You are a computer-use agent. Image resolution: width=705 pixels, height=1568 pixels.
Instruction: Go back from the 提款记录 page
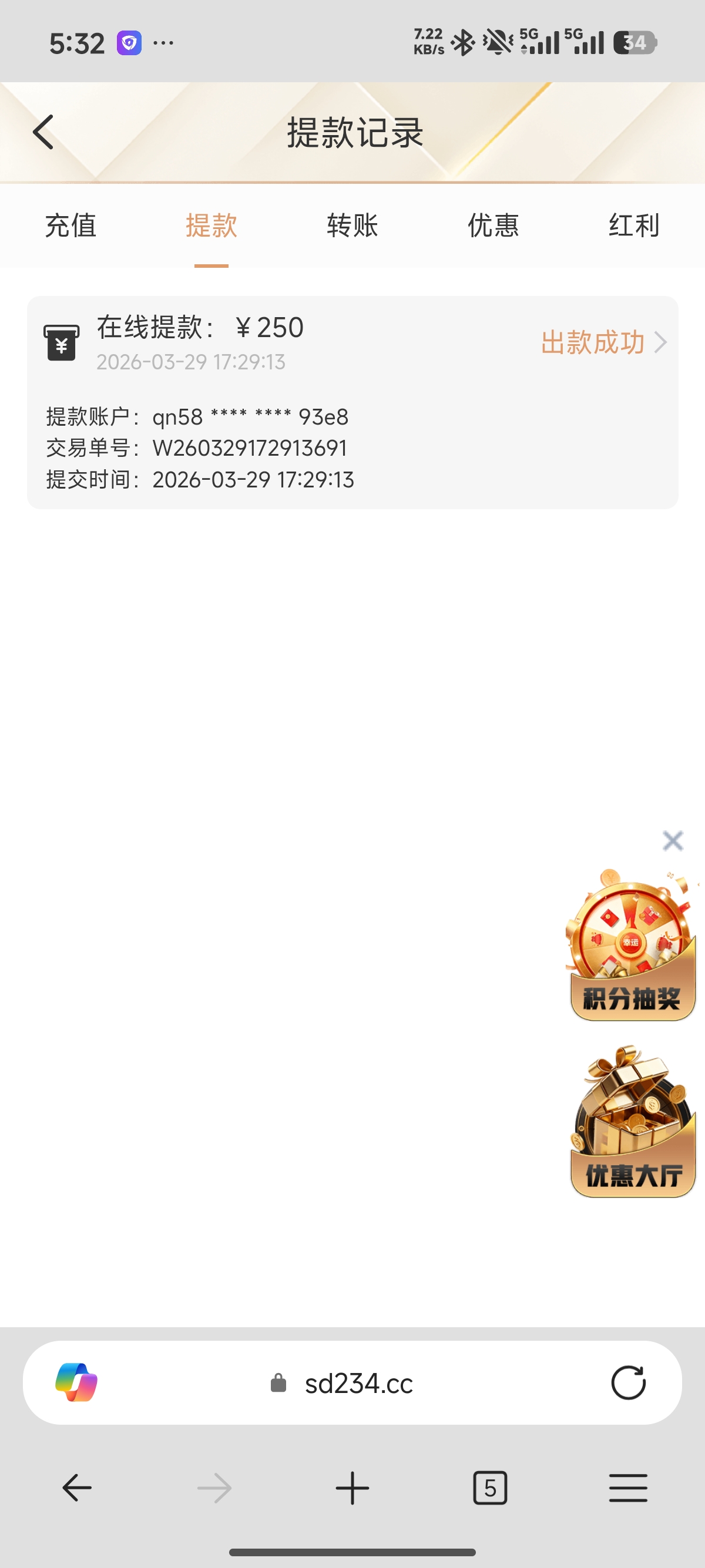(x=43, y=132)
